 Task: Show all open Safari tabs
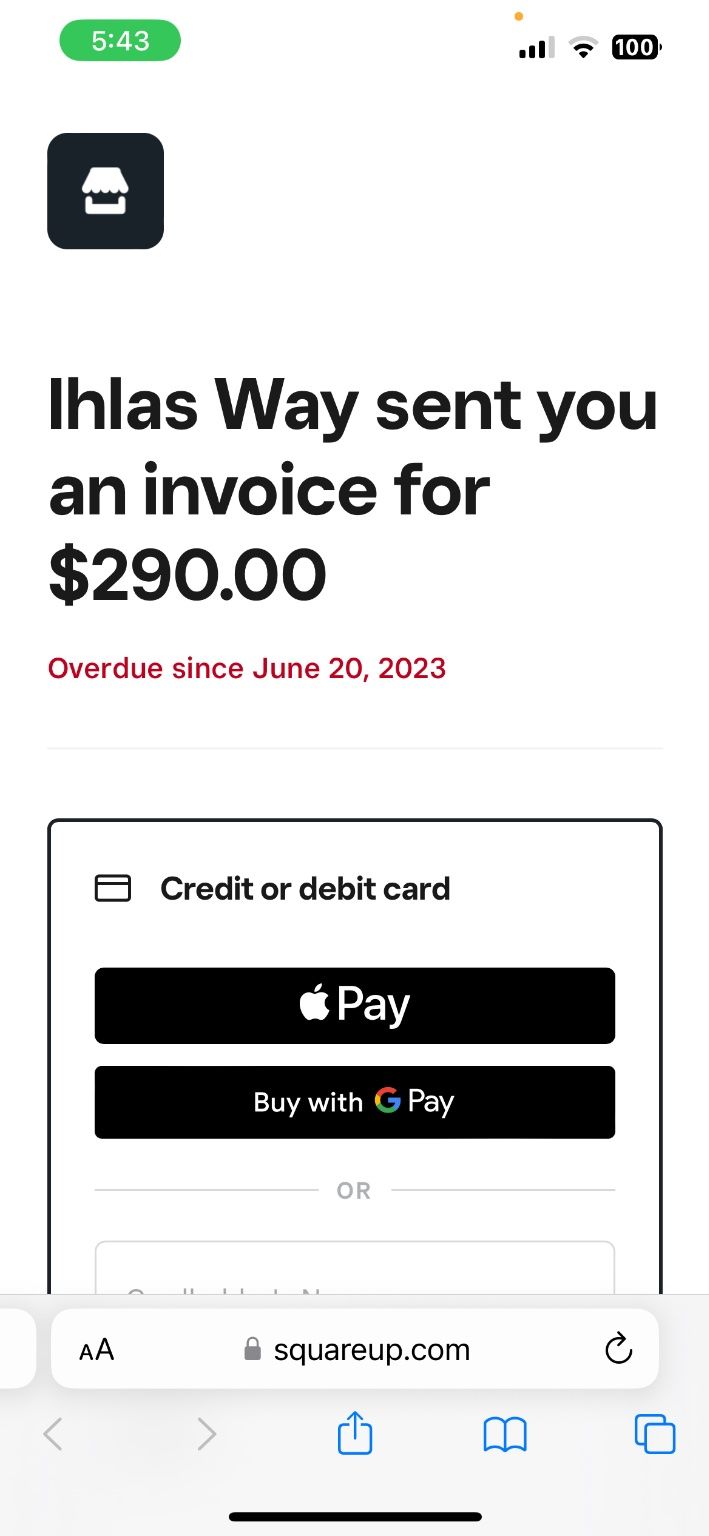coord(655,1434)
